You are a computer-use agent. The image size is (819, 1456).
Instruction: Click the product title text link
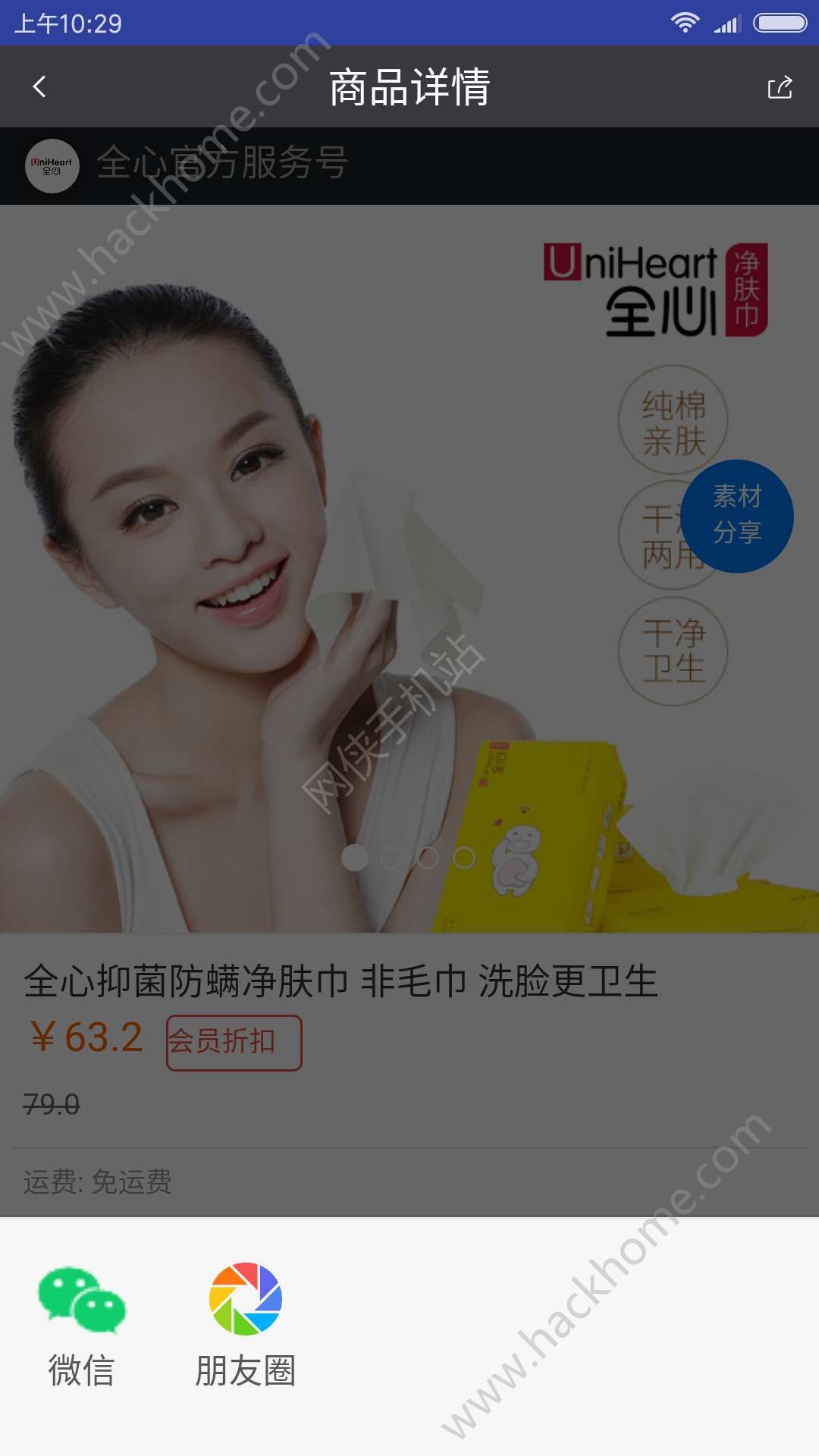point(341,979)
